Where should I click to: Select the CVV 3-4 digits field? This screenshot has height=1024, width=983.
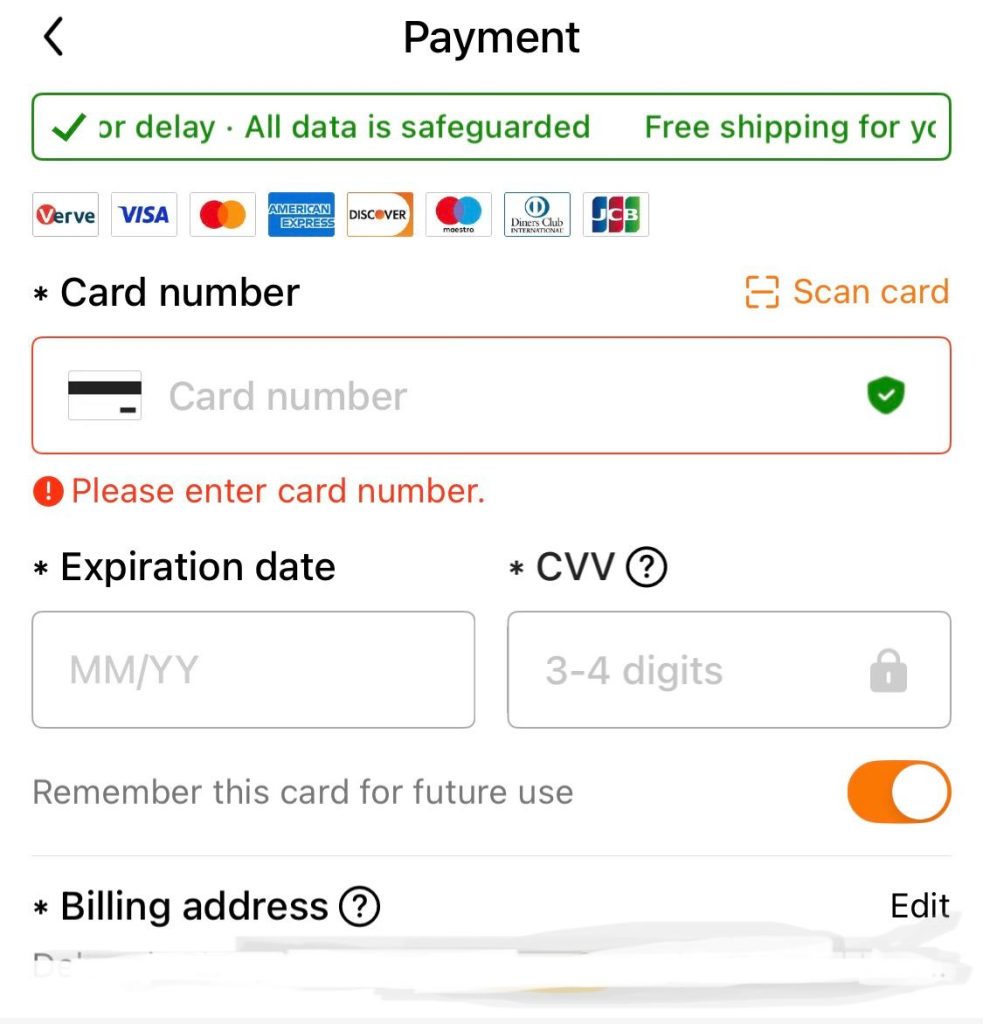click(x=729, y=669)
